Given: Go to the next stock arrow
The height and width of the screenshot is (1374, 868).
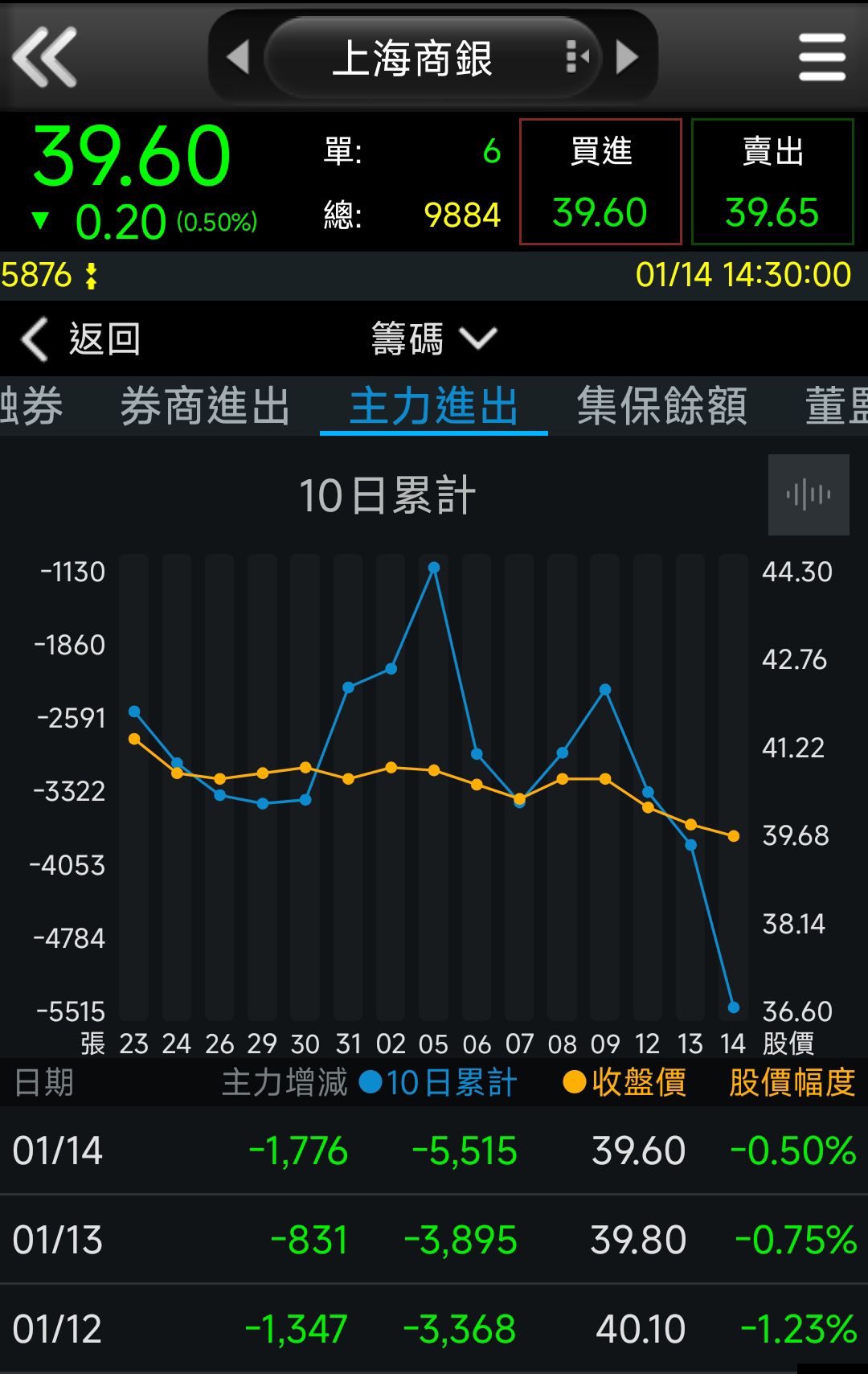Looking at the screenshot, I should [627, 57].
